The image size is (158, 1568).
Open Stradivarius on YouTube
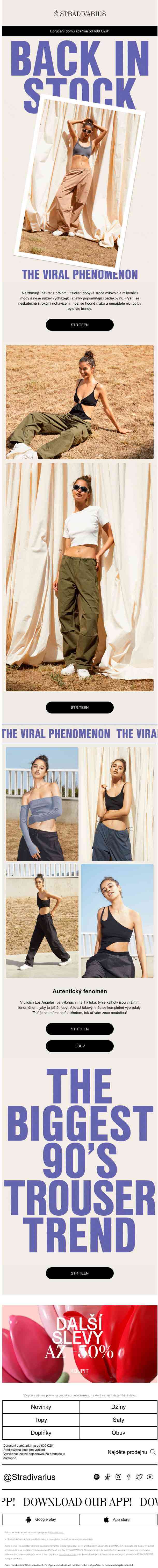point(149,1477)
